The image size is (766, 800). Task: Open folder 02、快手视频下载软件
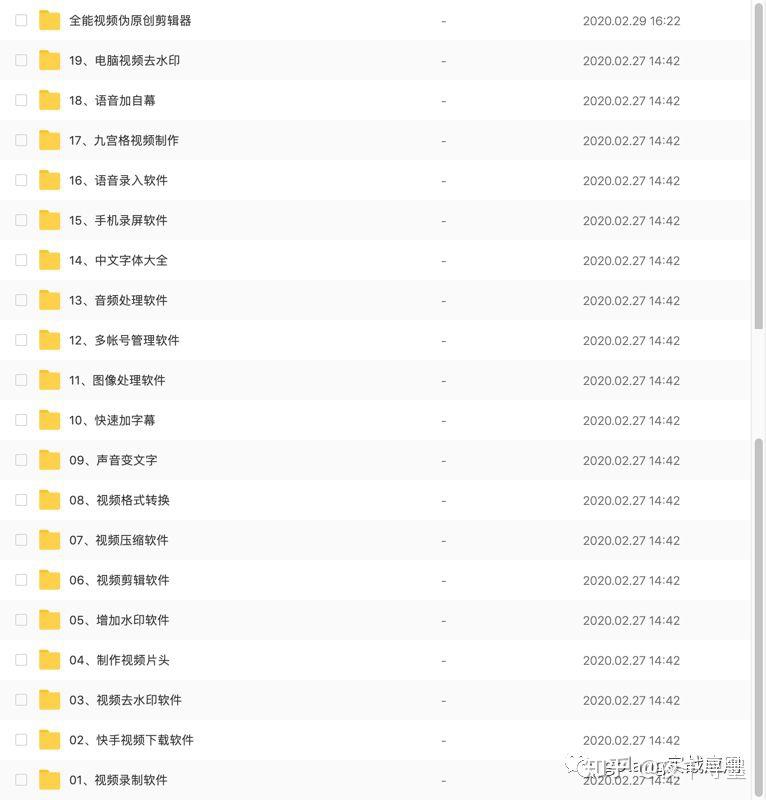pos(131,740)
